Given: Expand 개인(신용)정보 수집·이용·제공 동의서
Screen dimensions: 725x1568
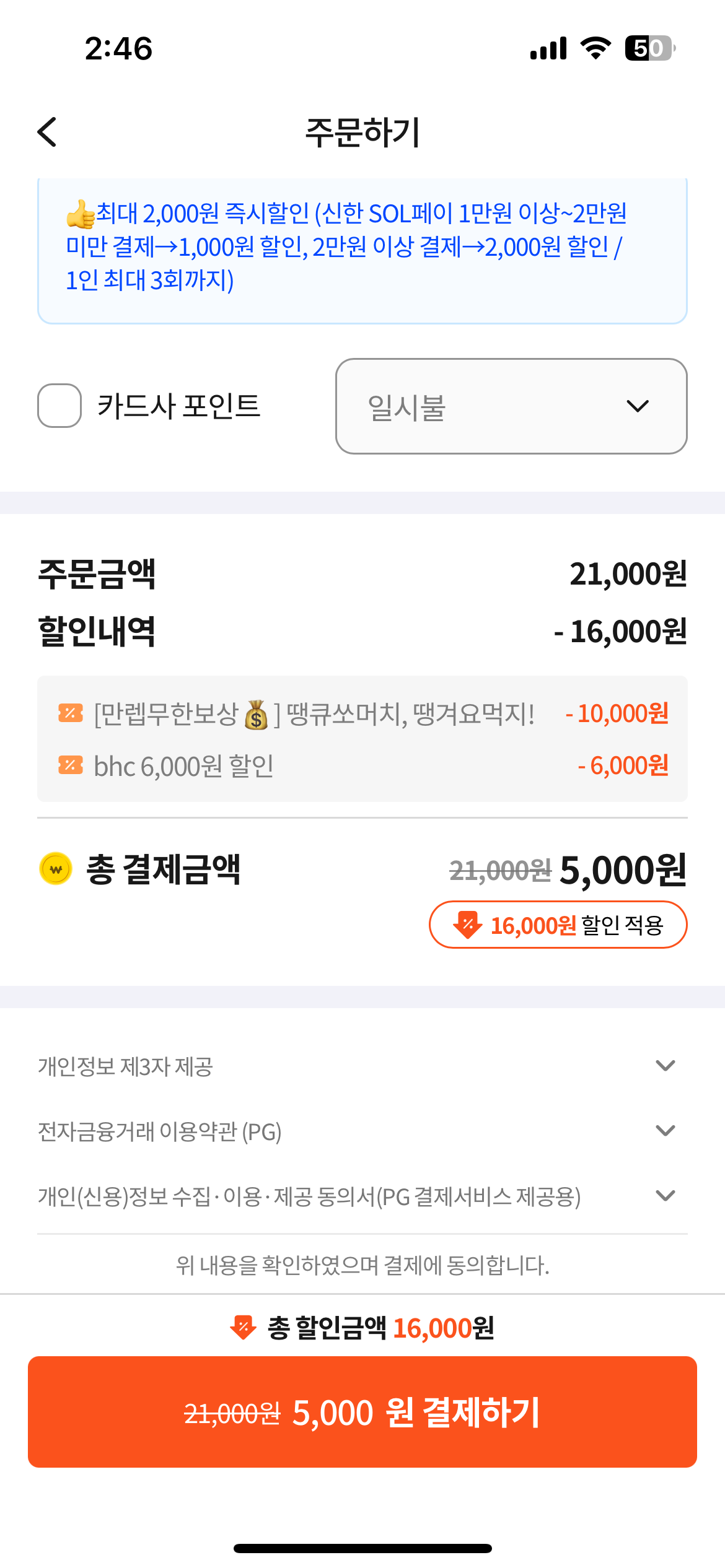Looking at the screenshot, I should pyautogui.click(x=362, y=1196).
